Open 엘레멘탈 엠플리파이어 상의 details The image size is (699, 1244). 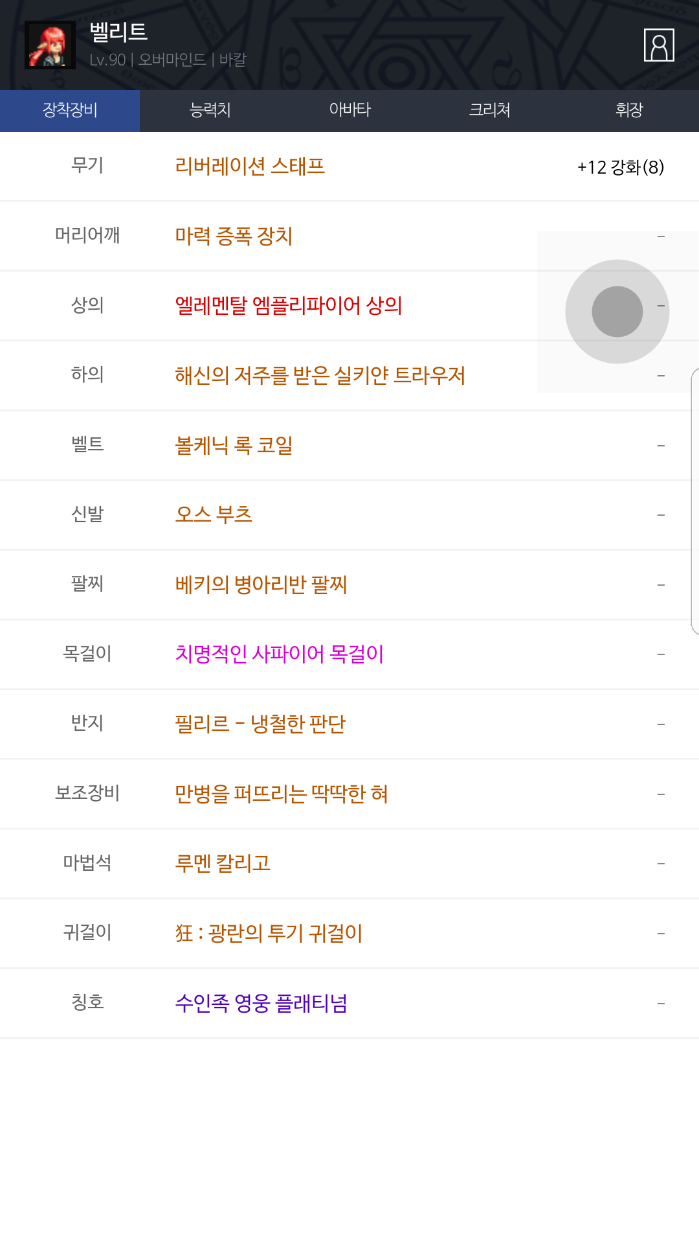(x=289, y=306)
